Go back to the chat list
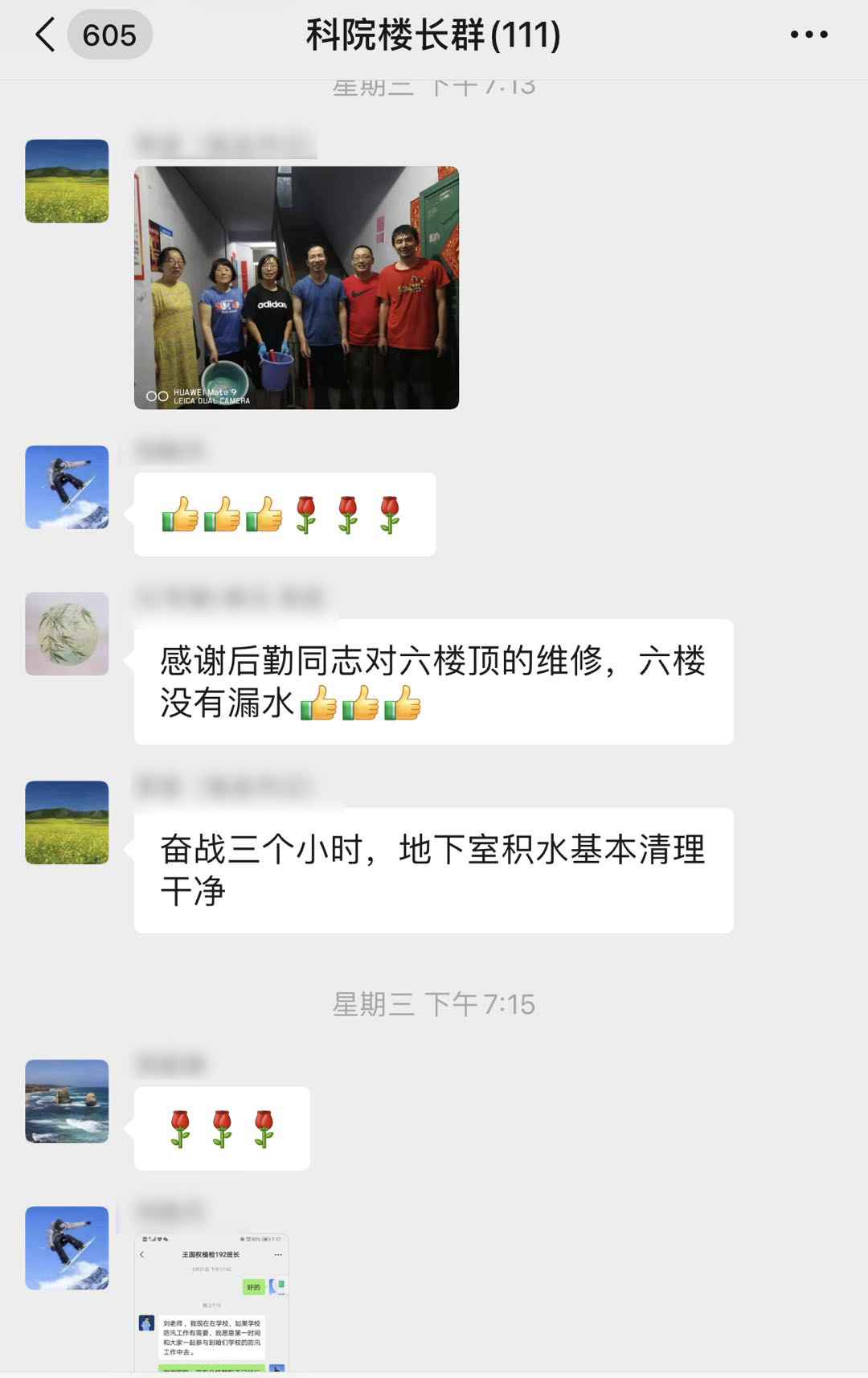This screenshot has width=868, height=1378. click(47, 35)
